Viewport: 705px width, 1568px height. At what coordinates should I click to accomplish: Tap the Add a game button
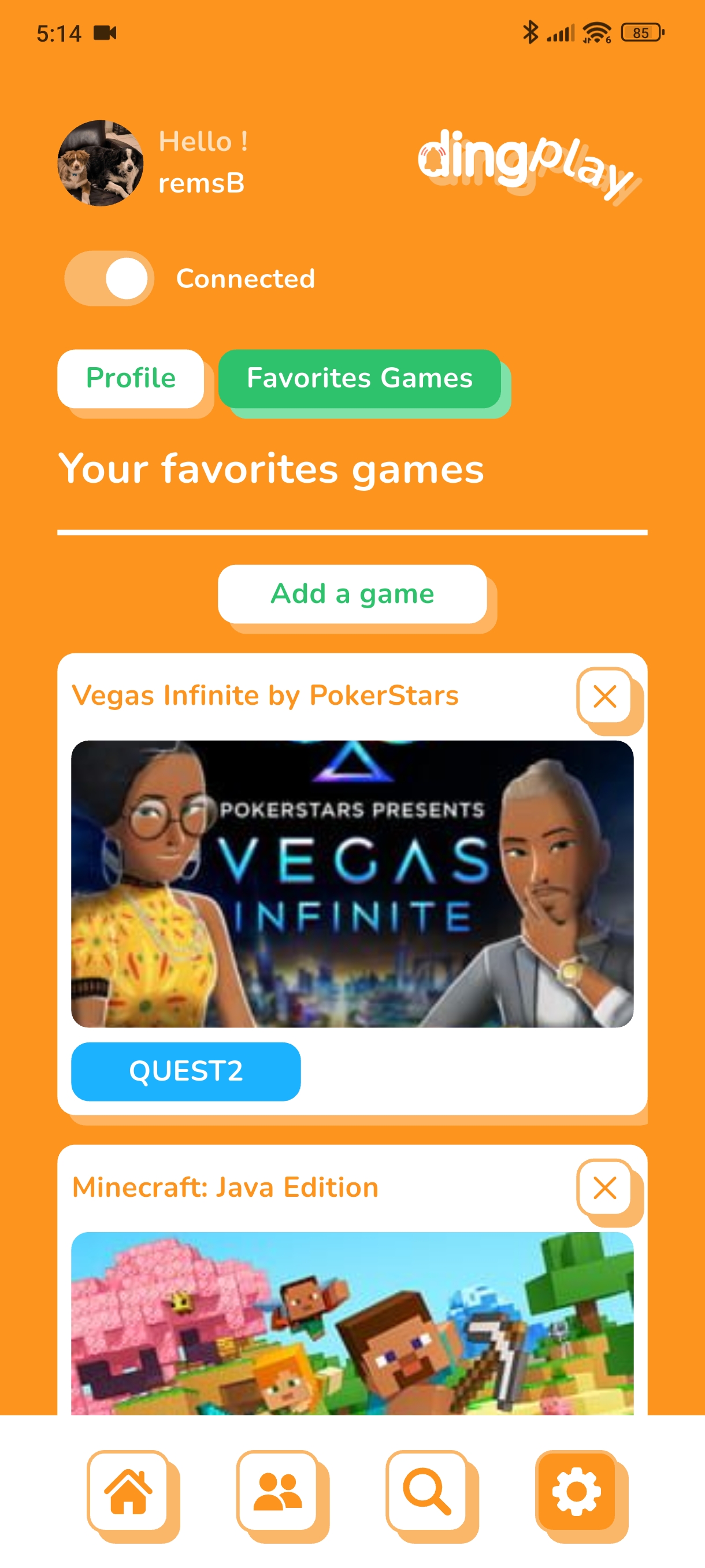coord(352,593)
